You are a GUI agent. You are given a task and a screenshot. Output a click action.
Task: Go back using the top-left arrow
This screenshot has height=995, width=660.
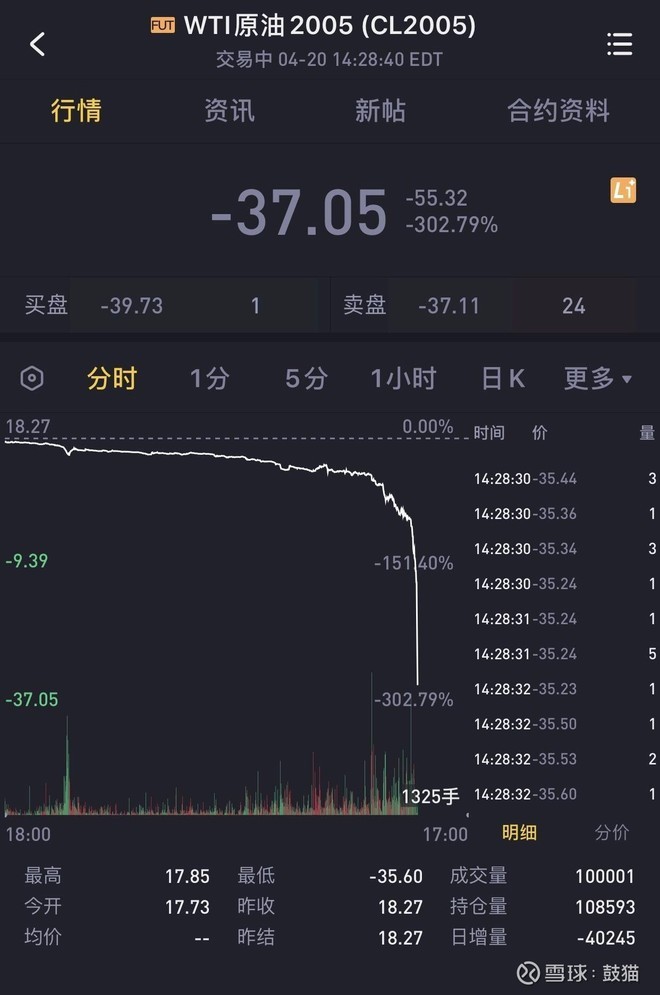(38, 44)
